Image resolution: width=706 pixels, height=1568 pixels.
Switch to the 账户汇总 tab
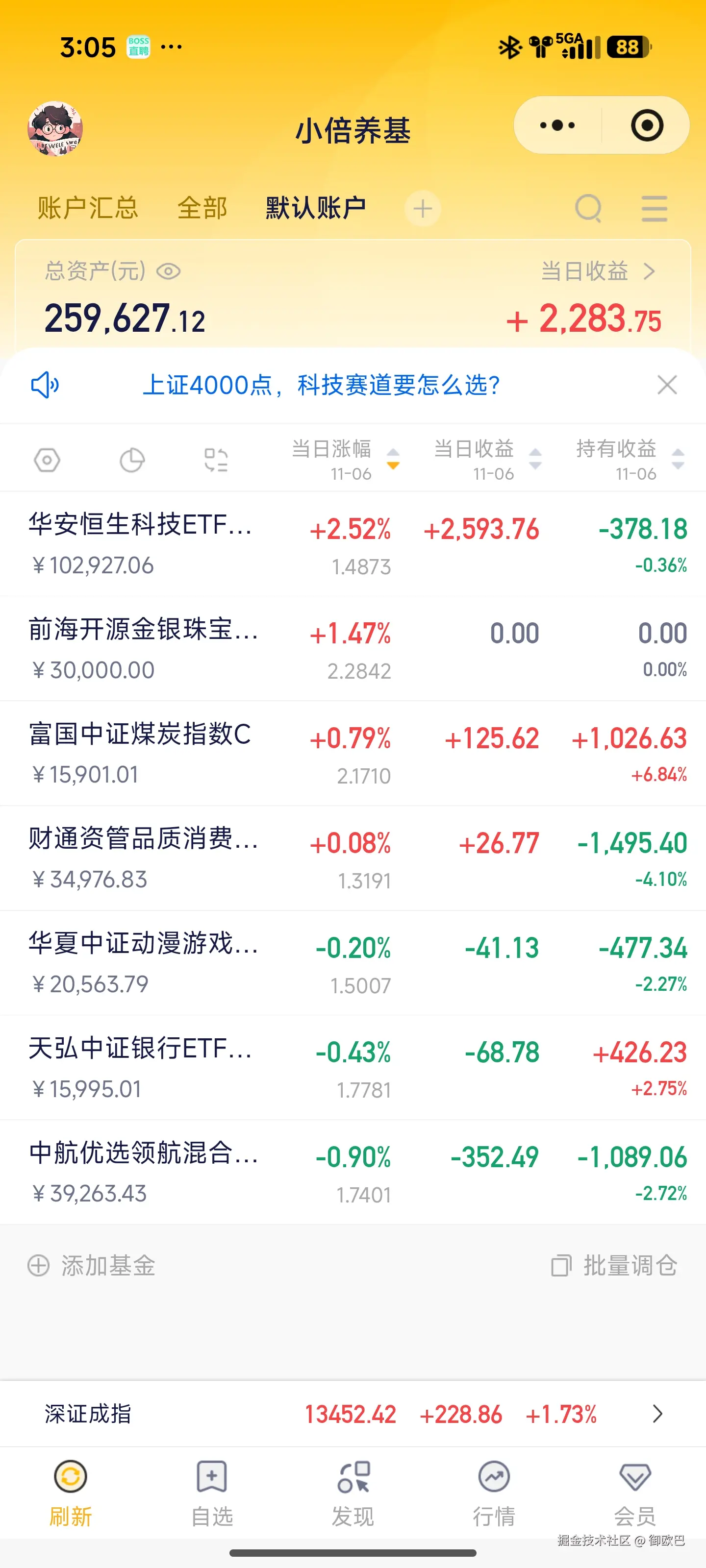(x=88, y=208)
